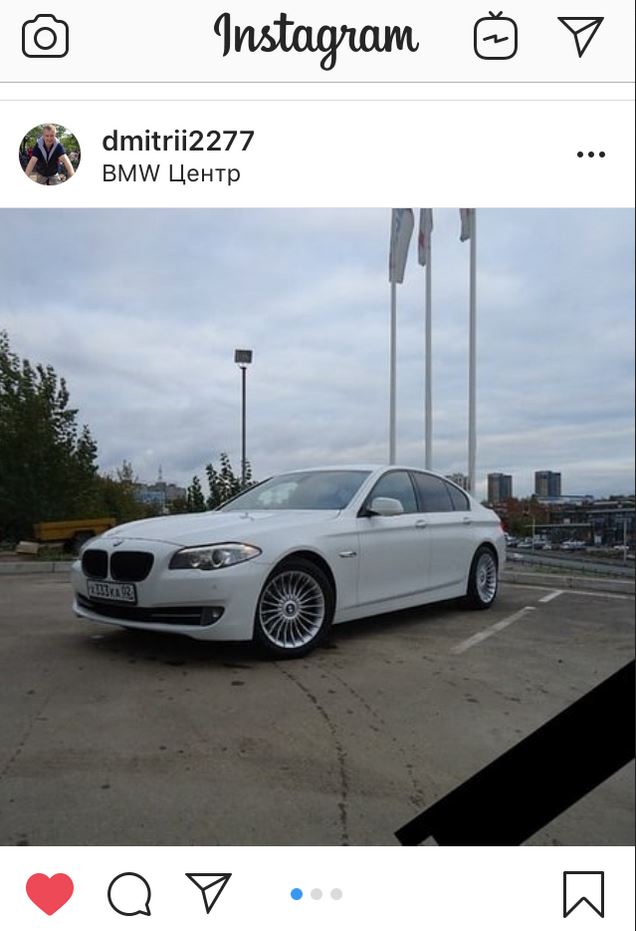This screenshot has width=636, height=931.
Task: Unlike dmitrii2277's post with the heart
Action: [49, 893]
